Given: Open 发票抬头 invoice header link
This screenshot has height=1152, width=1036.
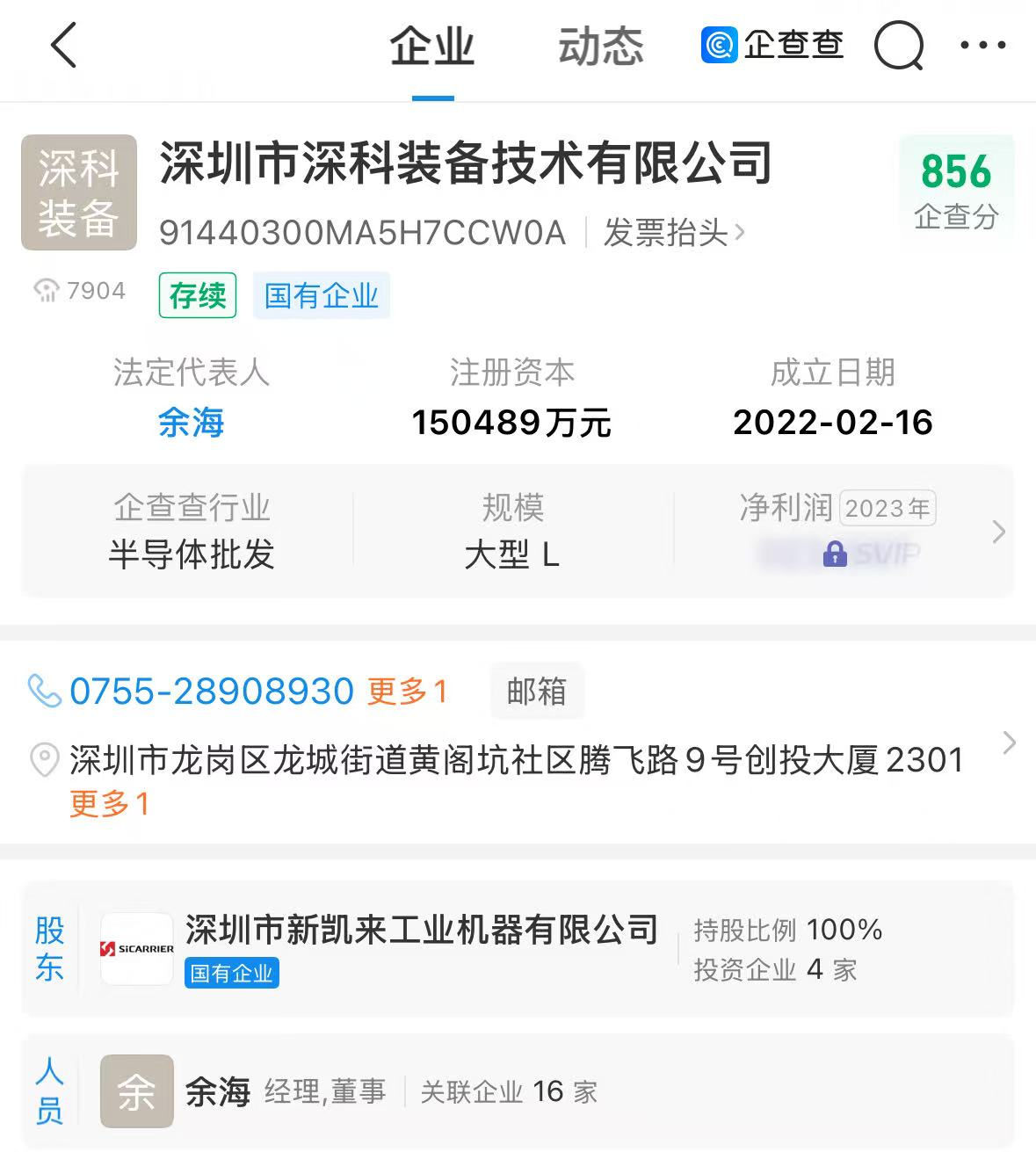Looking at the screenshot, I should (x=673, y=233).
